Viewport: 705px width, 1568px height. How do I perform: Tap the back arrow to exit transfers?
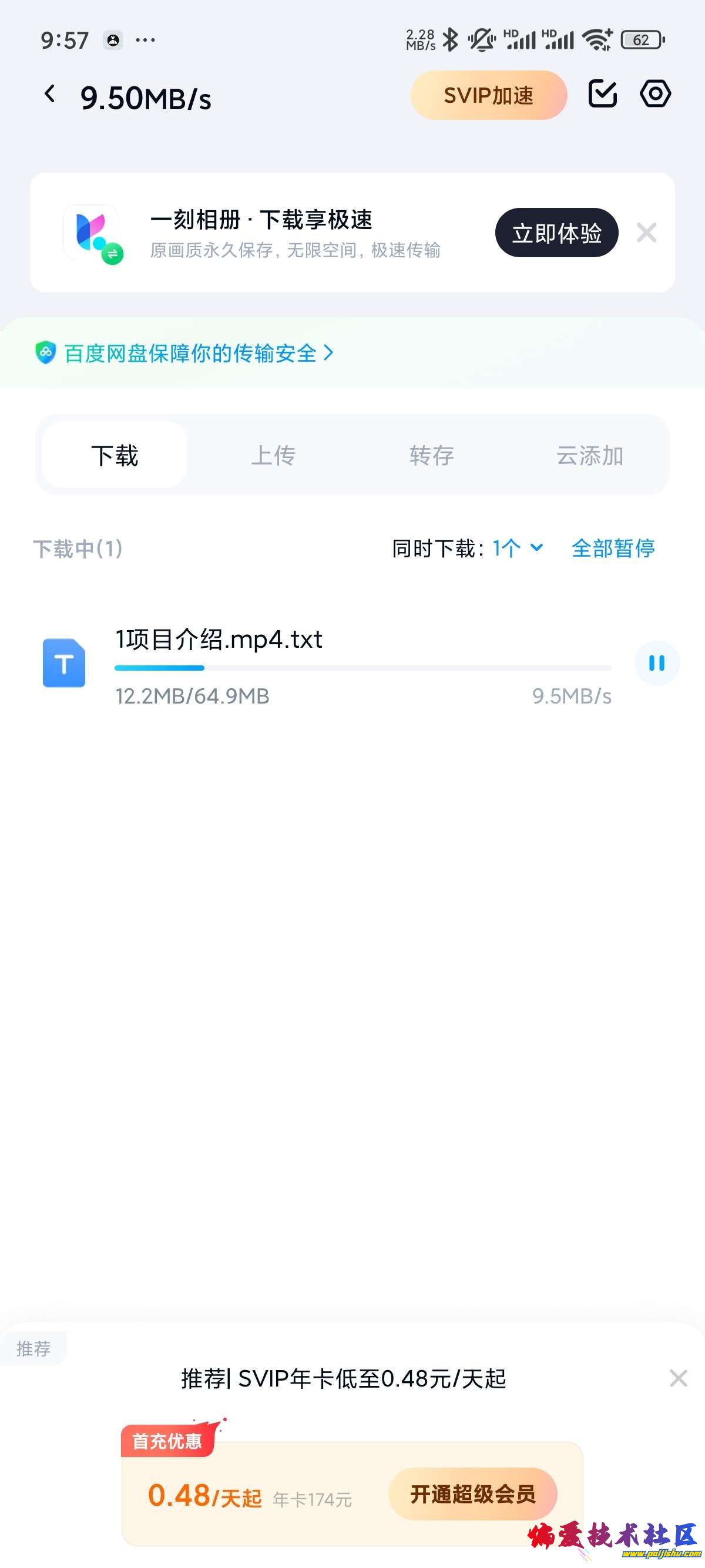tap(49, 95)
